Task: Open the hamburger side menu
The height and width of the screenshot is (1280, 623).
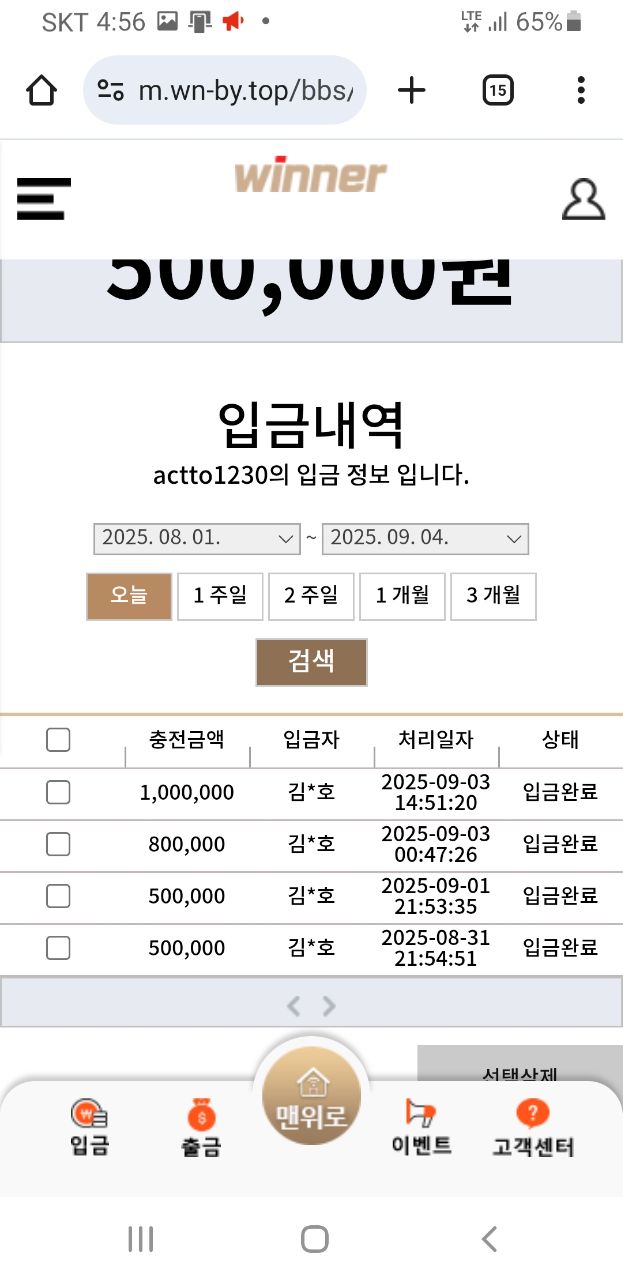Action: (44, 198)
